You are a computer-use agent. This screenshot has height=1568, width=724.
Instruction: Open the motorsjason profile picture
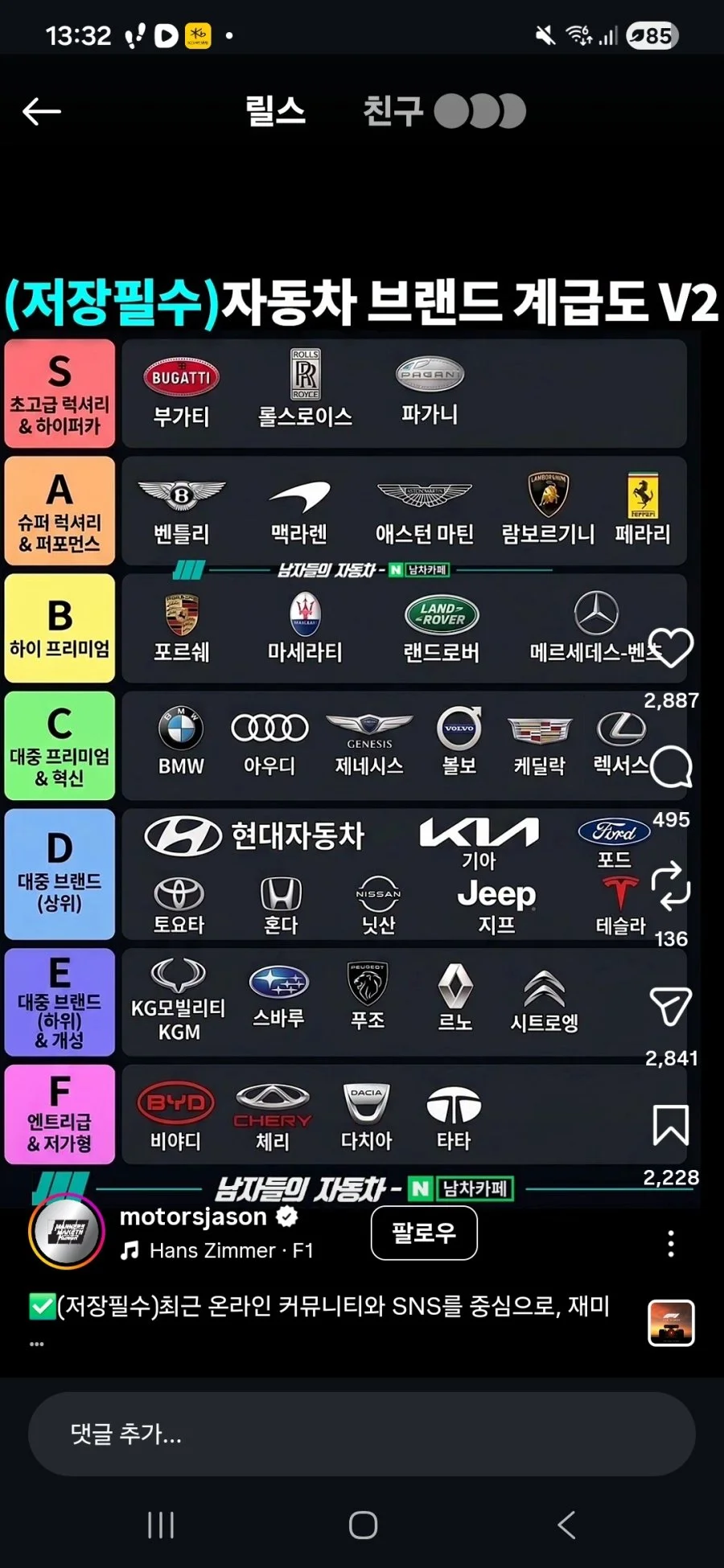coord(66,1231)
